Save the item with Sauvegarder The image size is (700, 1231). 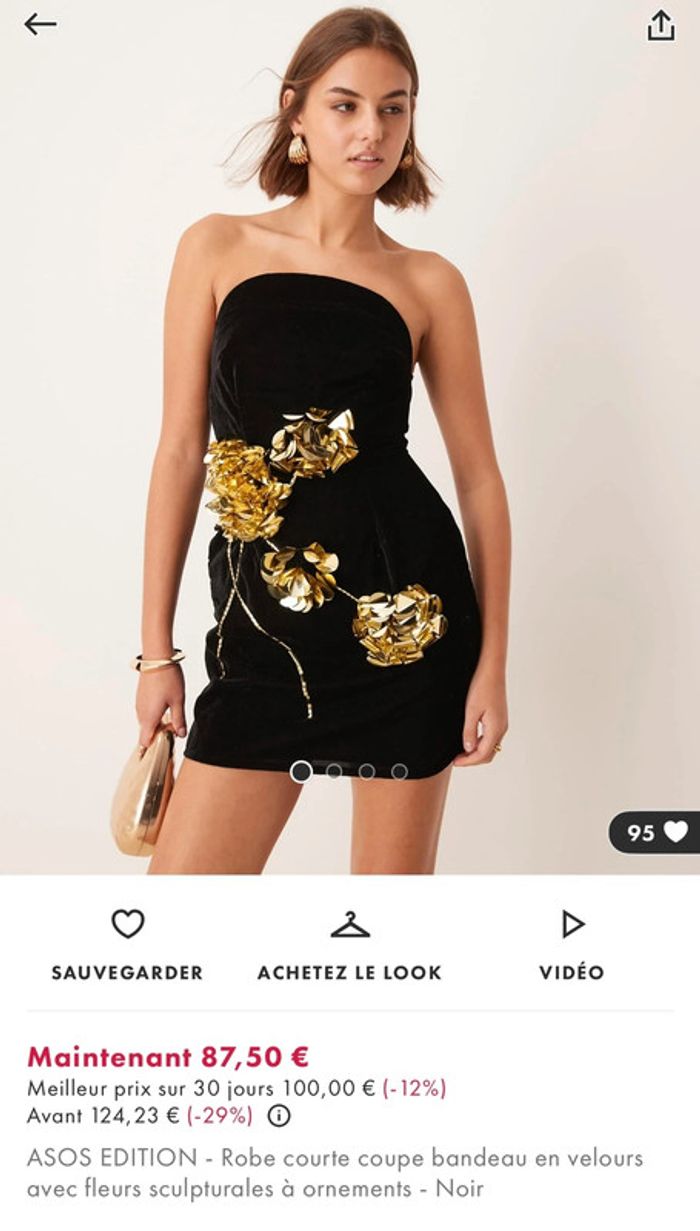(x=127, y=944)
